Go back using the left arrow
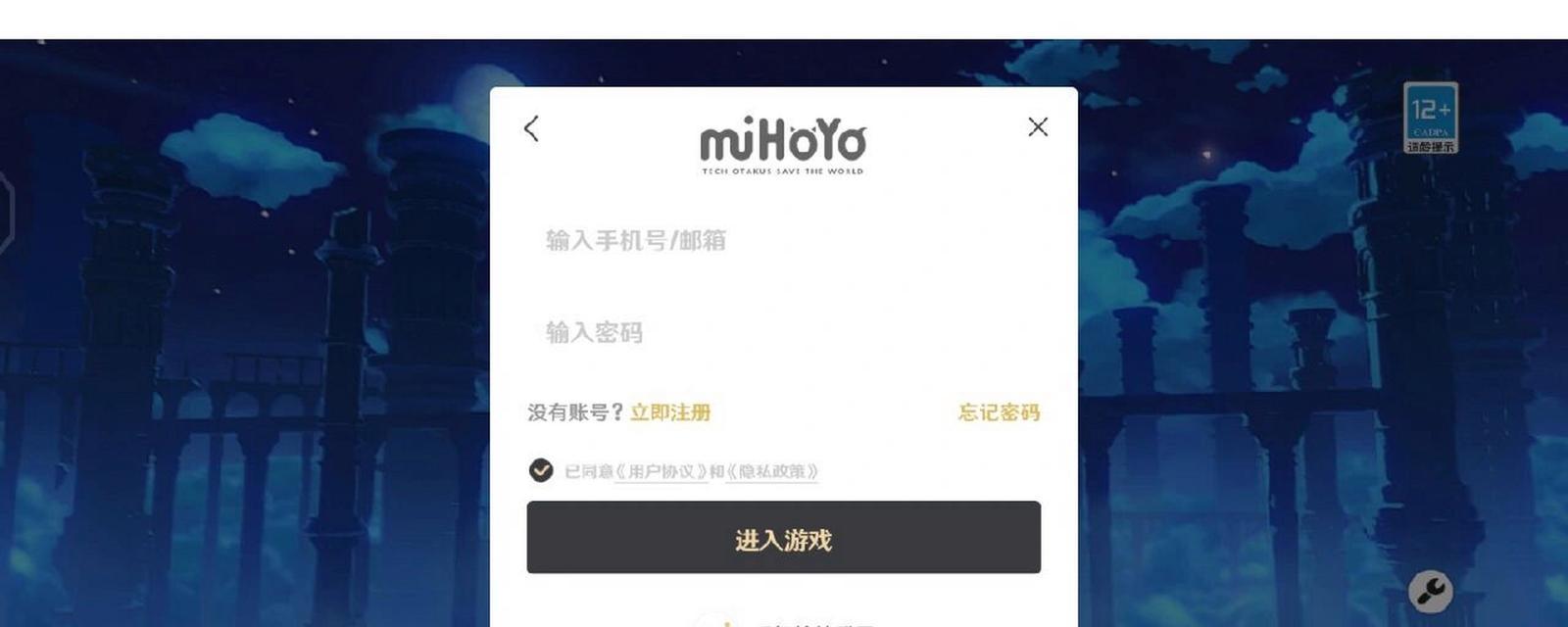 point(531,128)
